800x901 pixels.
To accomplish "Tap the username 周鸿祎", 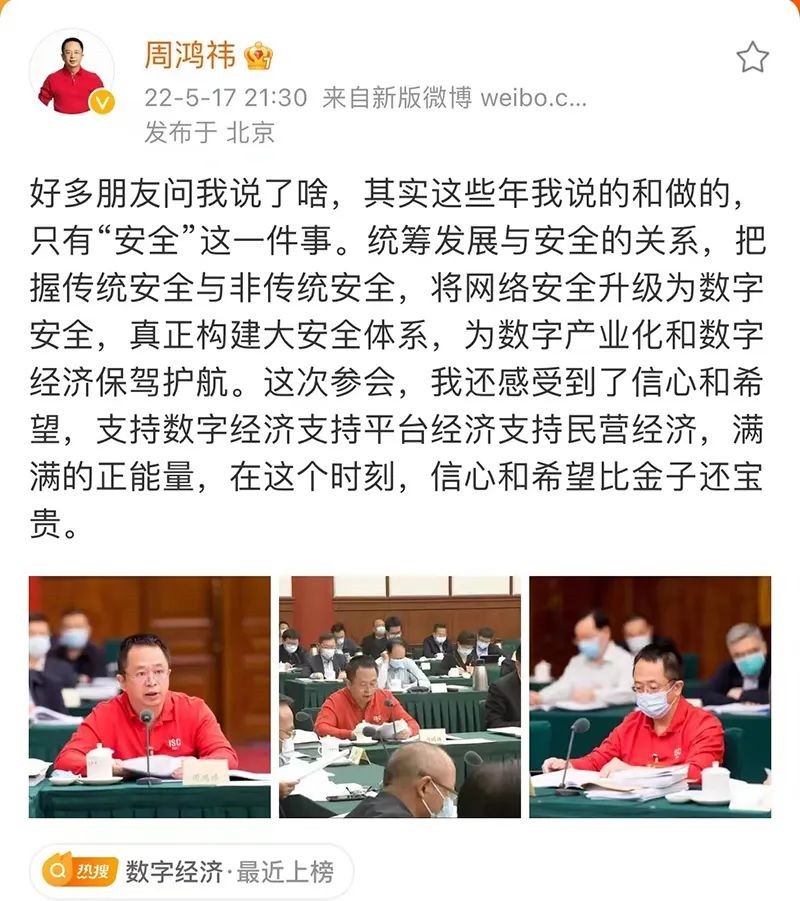I will 190,55.
